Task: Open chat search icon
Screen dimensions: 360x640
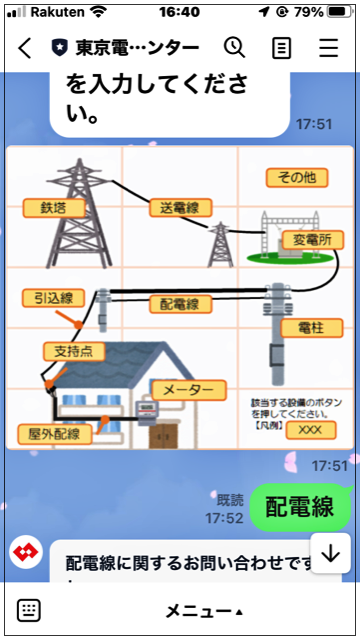Action: (x=235, y=48)
